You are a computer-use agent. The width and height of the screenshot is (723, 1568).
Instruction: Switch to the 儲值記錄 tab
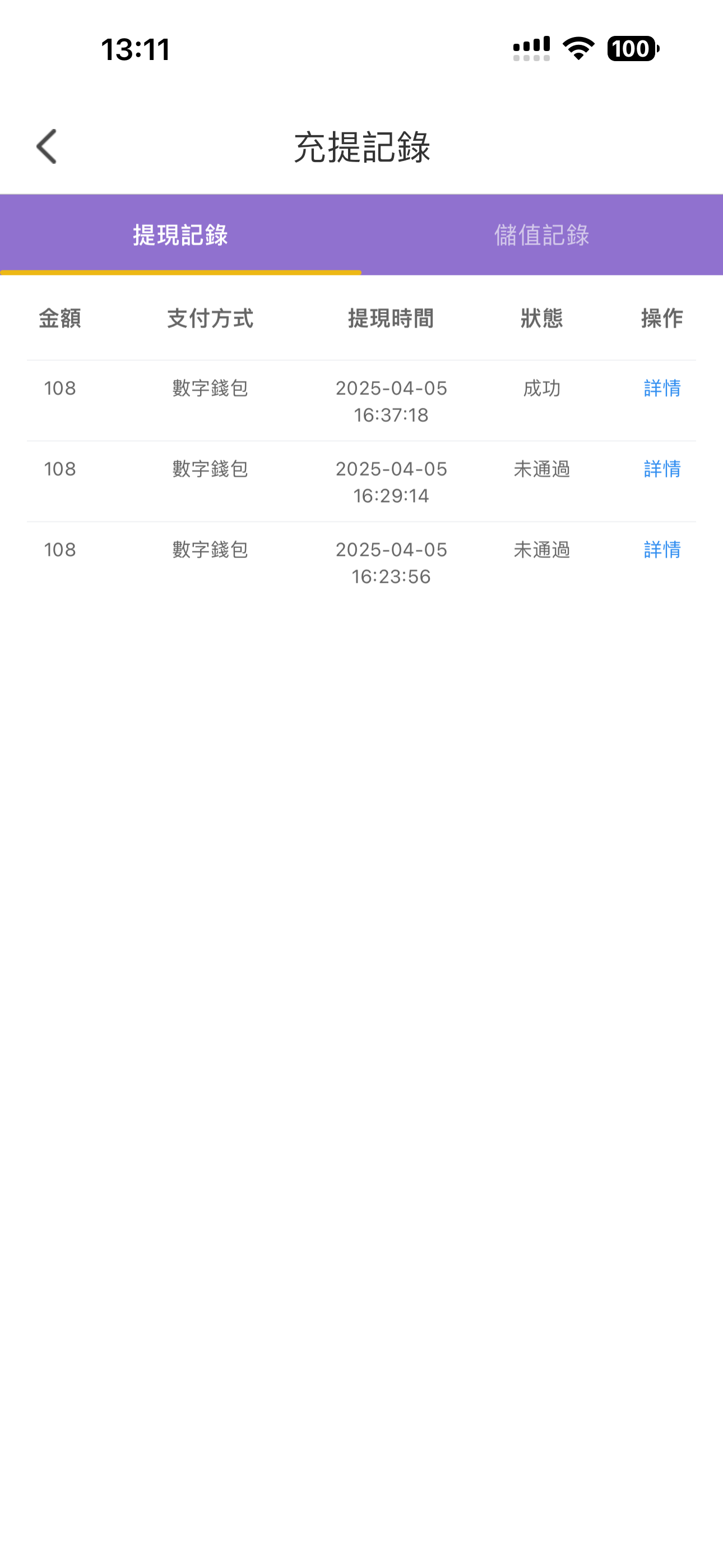point(541,236)
